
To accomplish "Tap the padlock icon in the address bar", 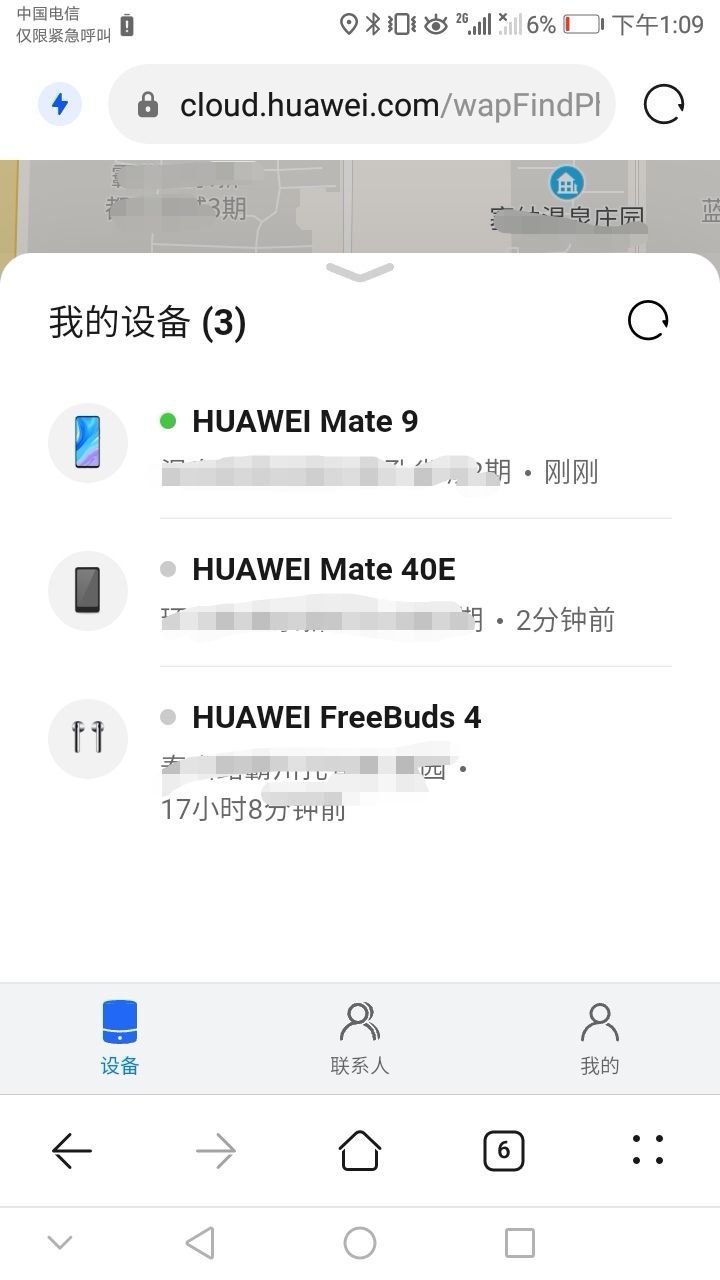I will (148, 104).
